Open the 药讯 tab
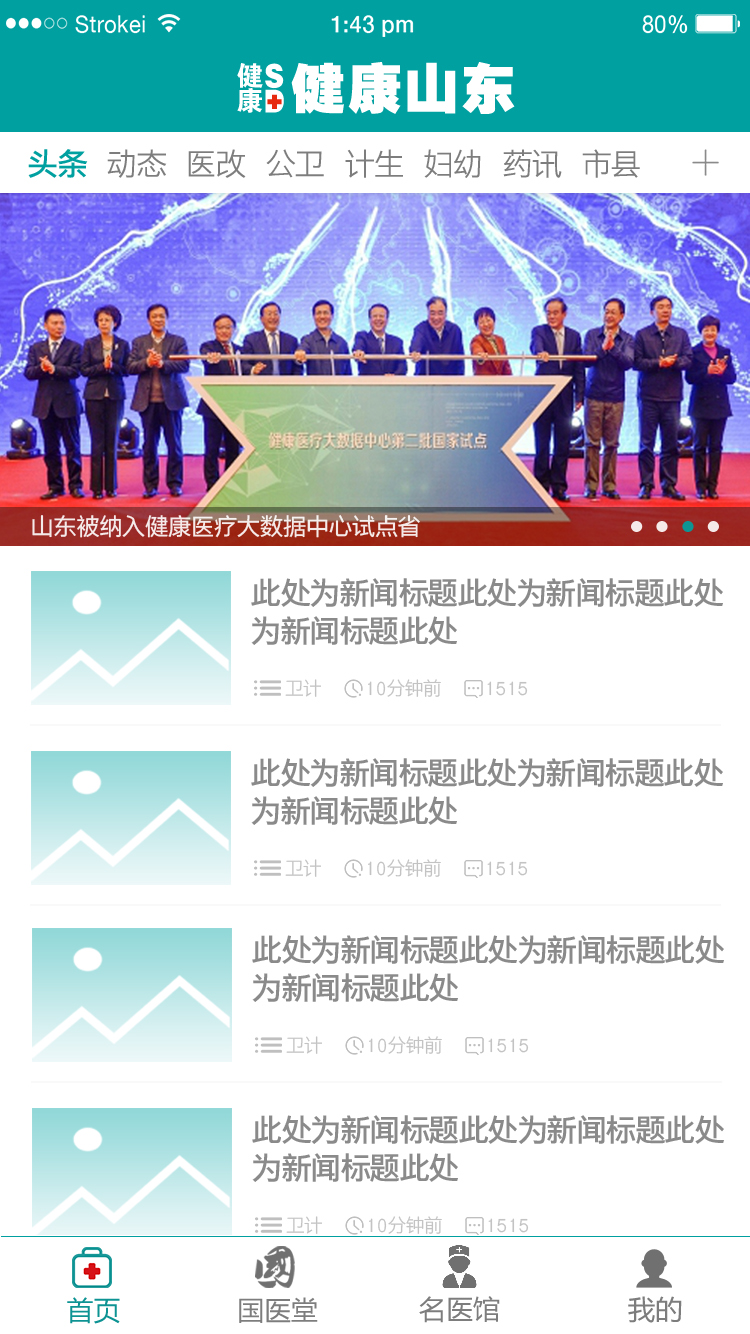This screenshot has height=1334, width=750. click(x=532, y=164)
